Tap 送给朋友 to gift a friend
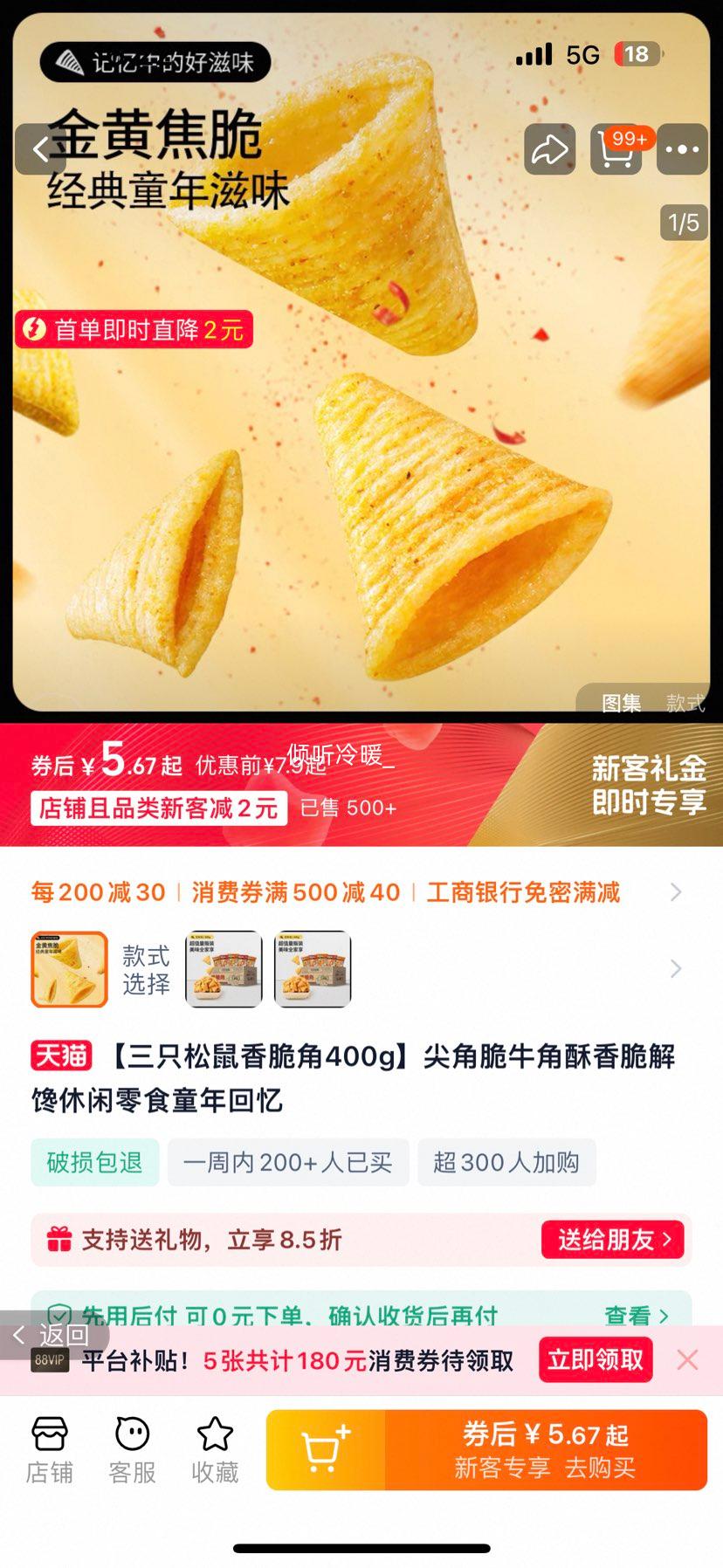This screenshot has width=723, height=1568. pyautogui.click(x=613, y=1239)
